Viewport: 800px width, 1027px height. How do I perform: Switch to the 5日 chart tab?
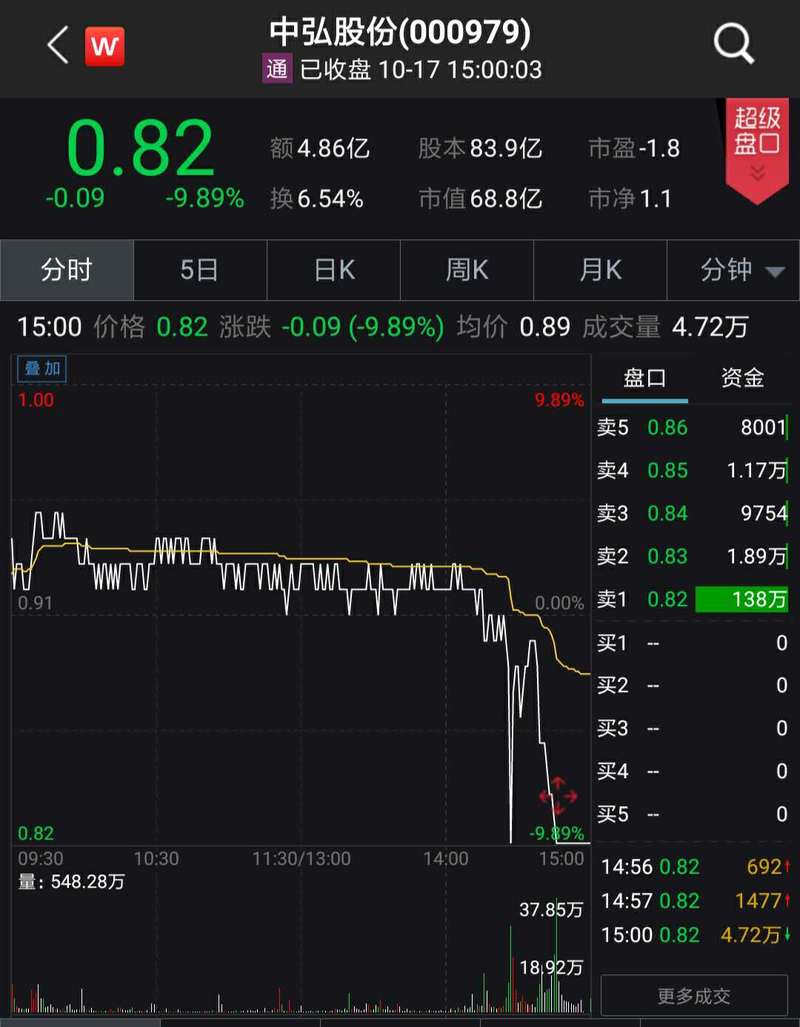click(199, 270)
